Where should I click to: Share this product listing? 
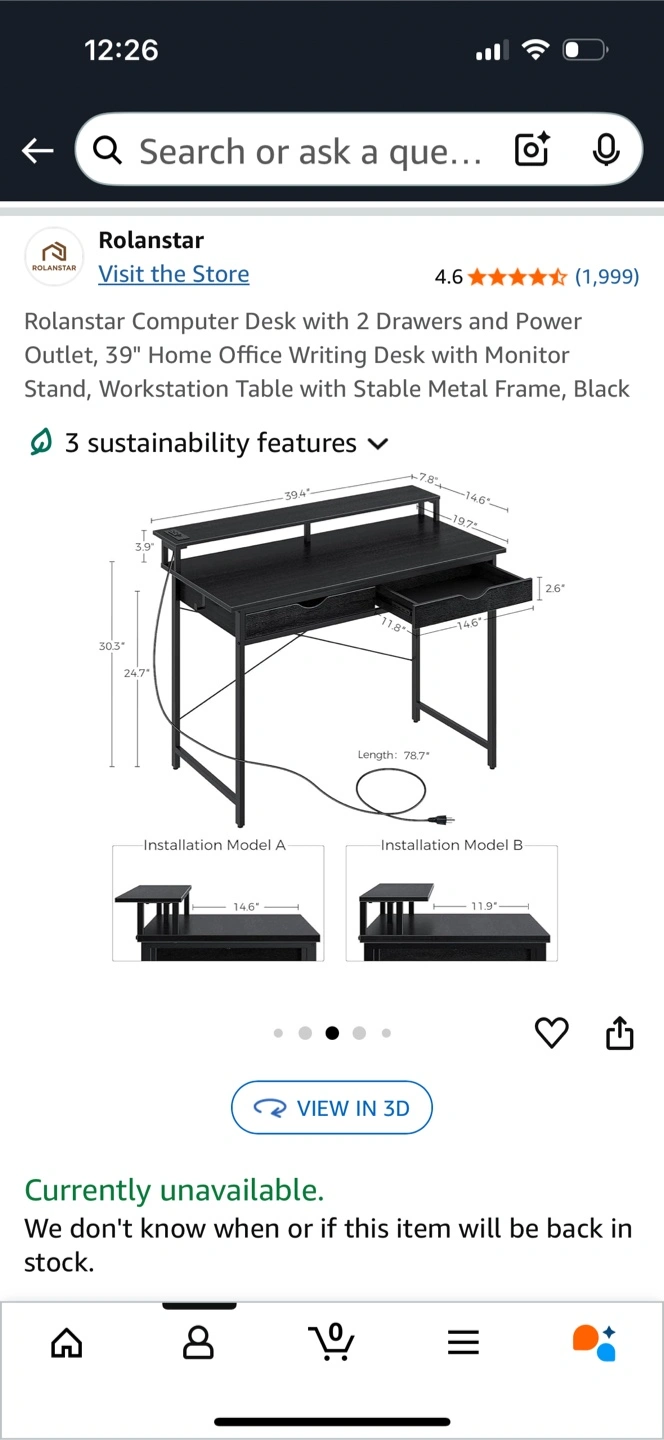620,1033
